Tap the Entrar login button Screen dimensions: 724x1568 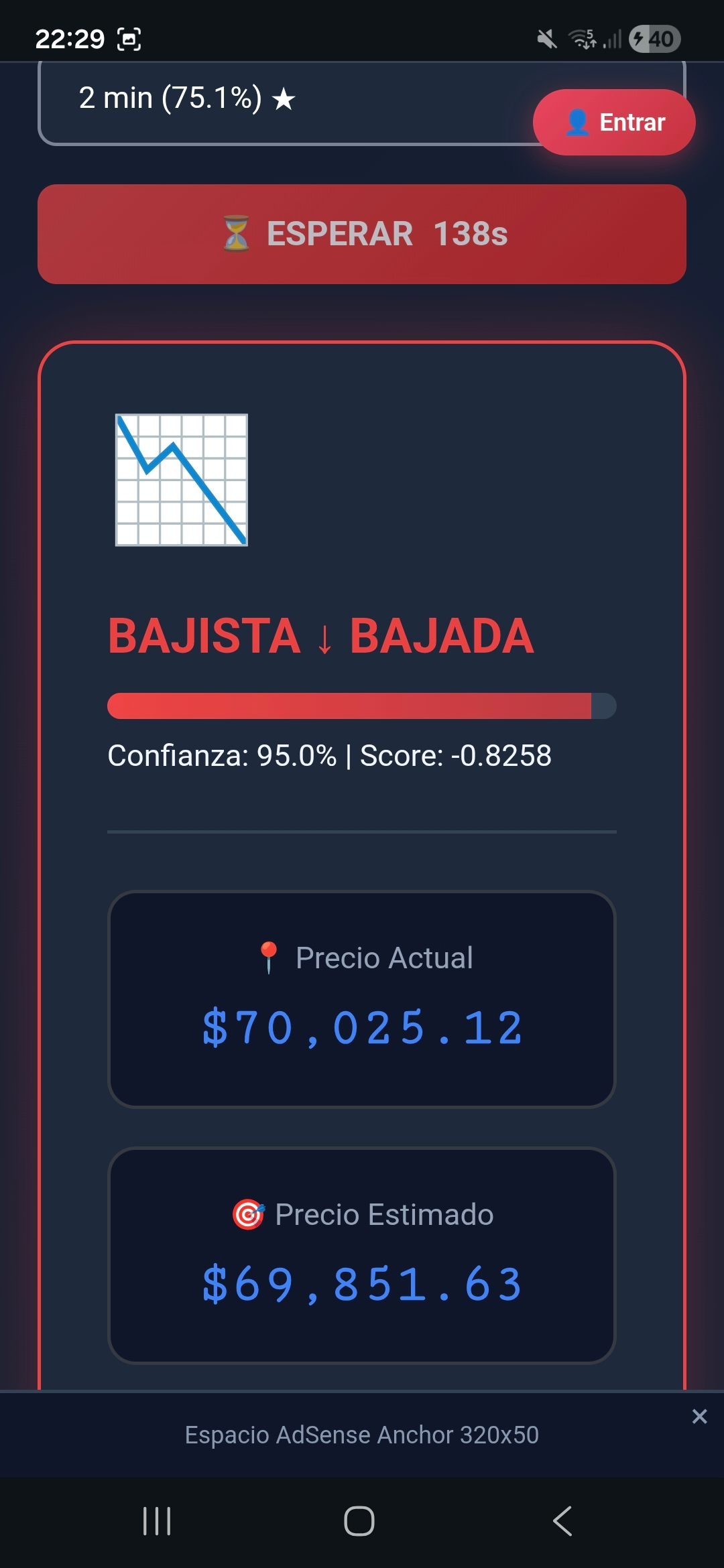(x=614, y=123)
